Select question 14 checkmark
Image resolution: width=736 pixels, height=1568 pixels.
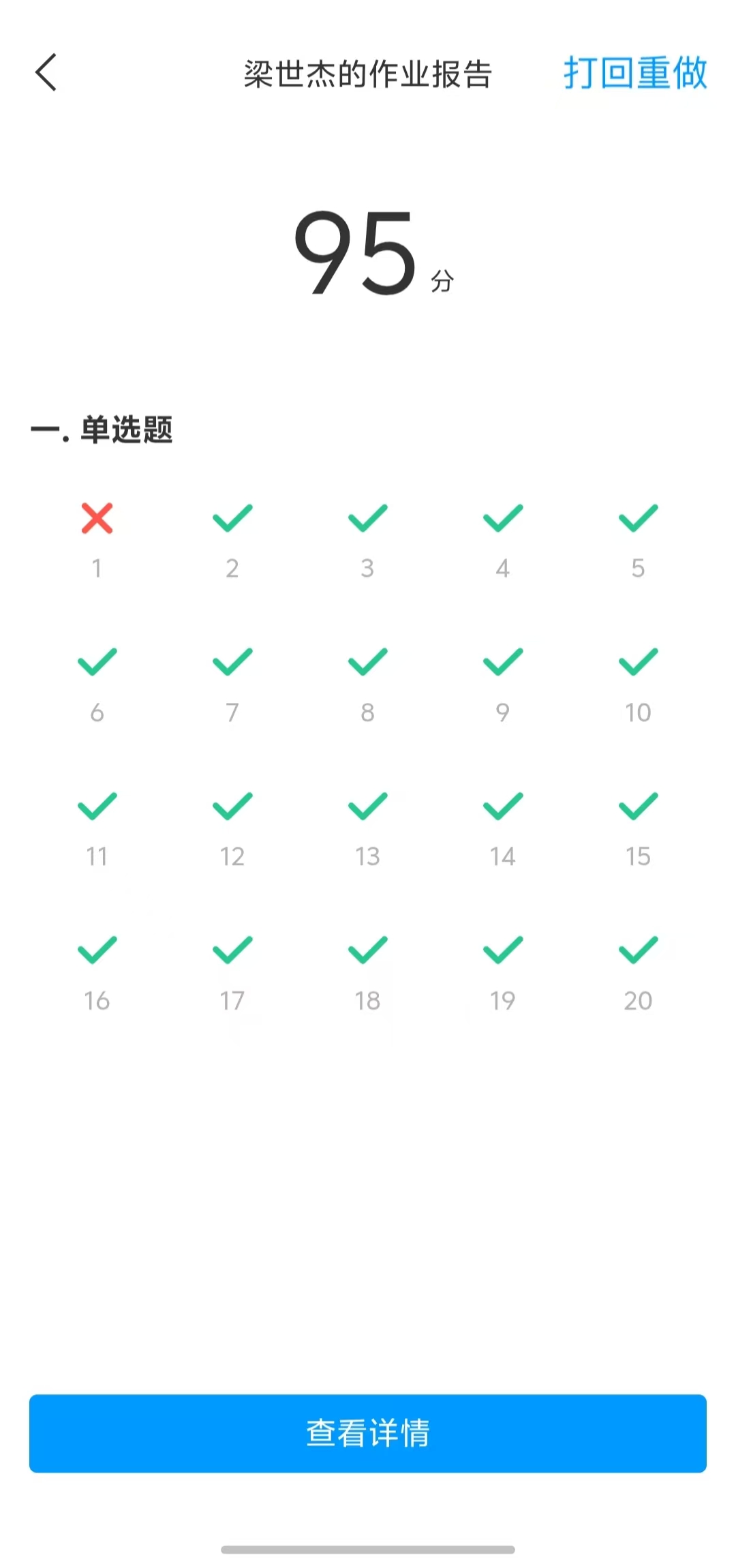[503, 806]
